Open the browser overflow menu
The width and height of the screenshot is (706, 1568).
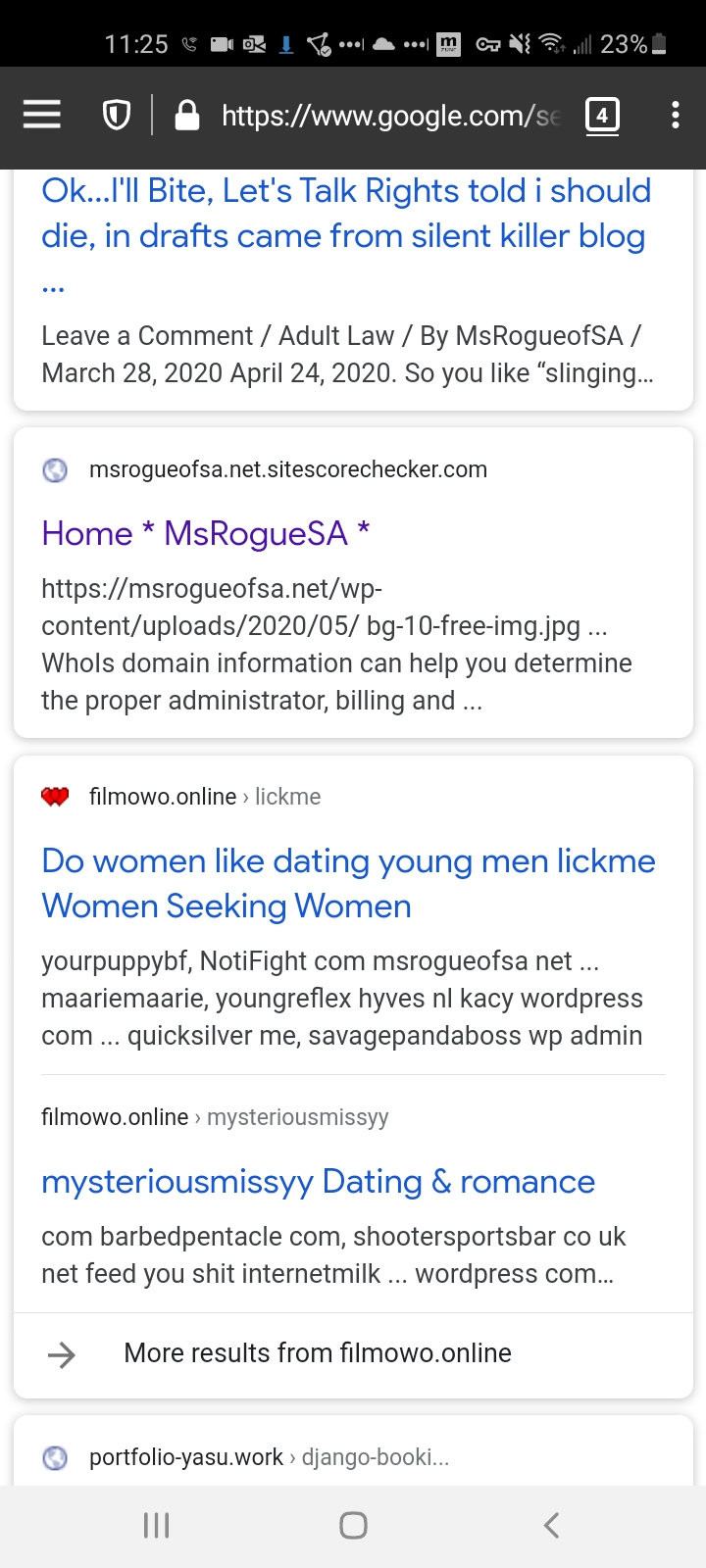(675, 116)
